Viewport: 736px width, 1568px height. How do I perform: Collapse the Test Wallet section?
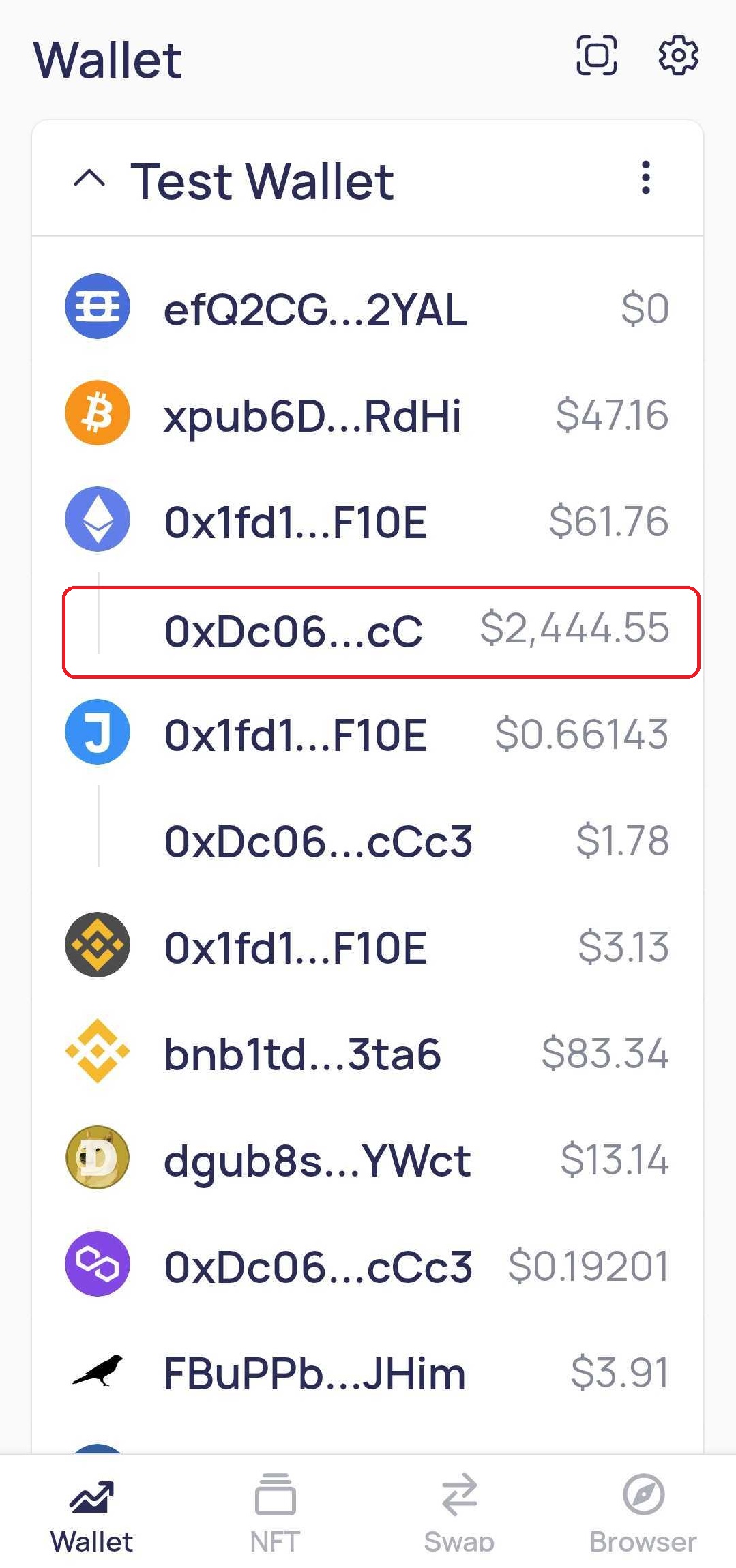click(x=89, y=179)
